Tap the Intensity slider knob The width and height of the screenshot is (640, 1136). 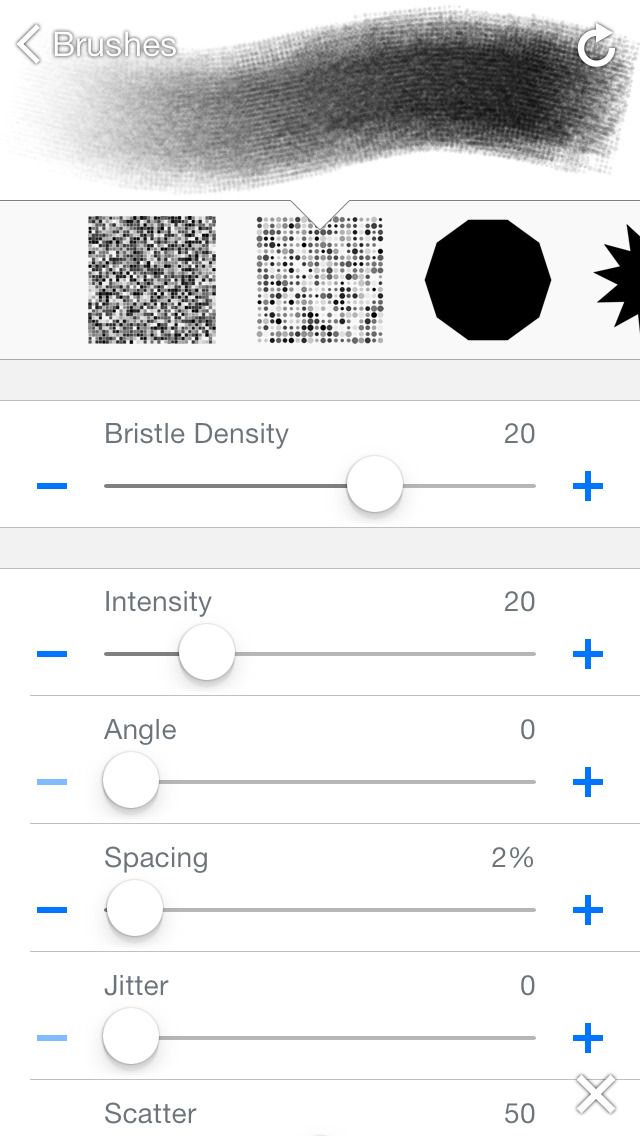point(207,653)
